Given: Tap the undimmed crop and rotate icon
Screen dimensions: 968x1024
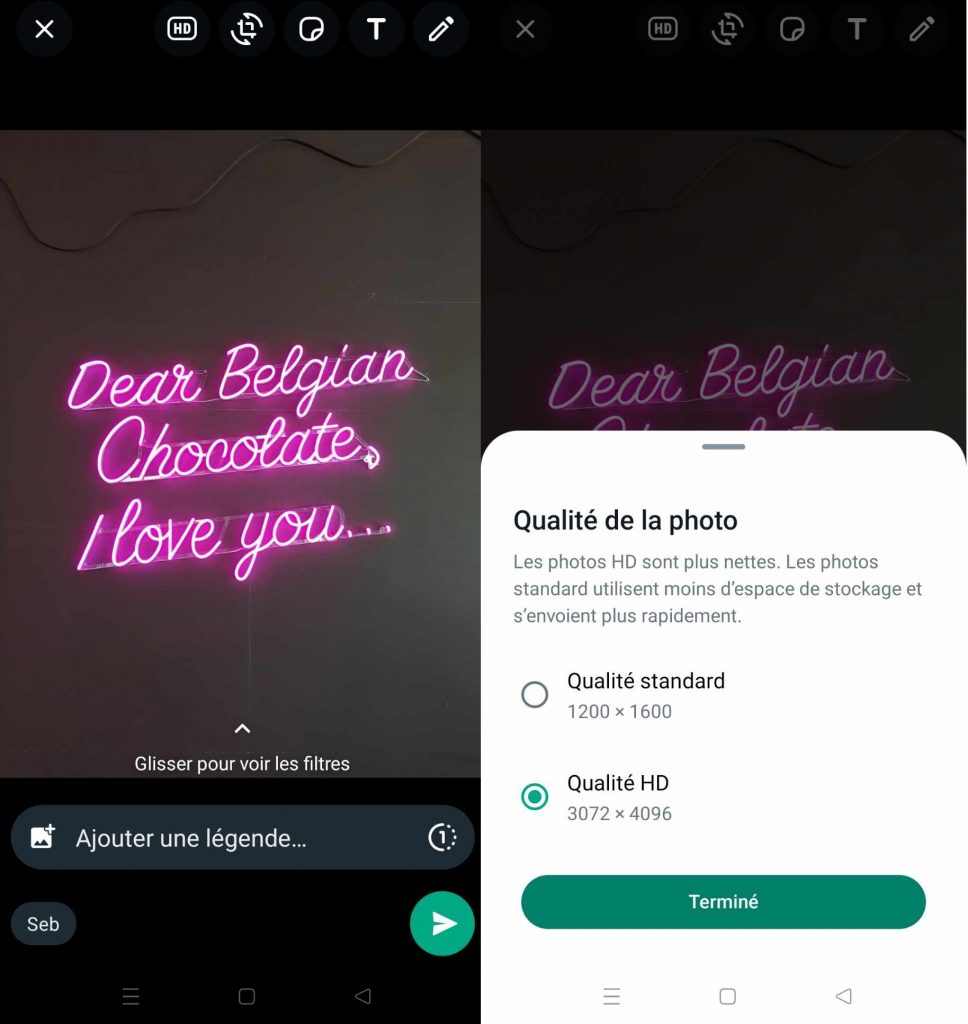Looking at the screenshot, I should (246, 29).
